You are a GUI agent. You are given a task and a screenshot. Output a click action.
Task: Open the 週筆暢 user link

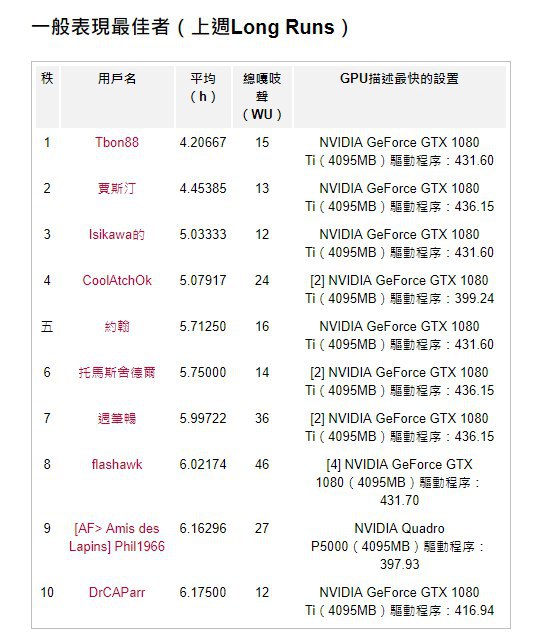(117, 418)
